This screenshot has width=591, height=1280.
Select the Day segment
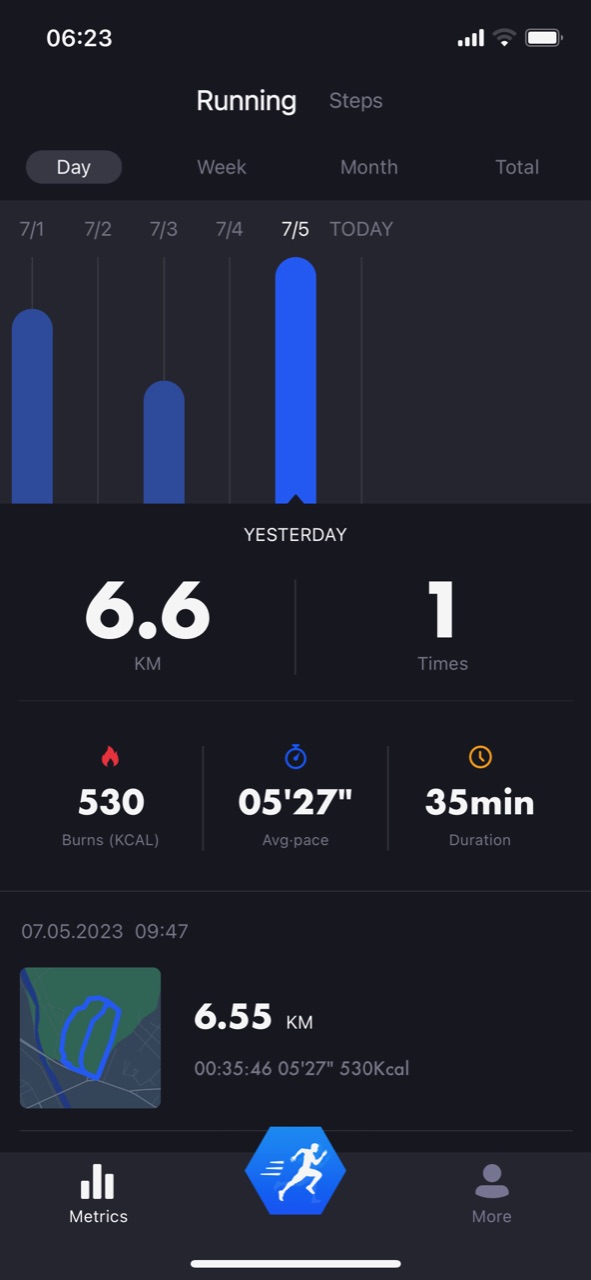(74, 167)
